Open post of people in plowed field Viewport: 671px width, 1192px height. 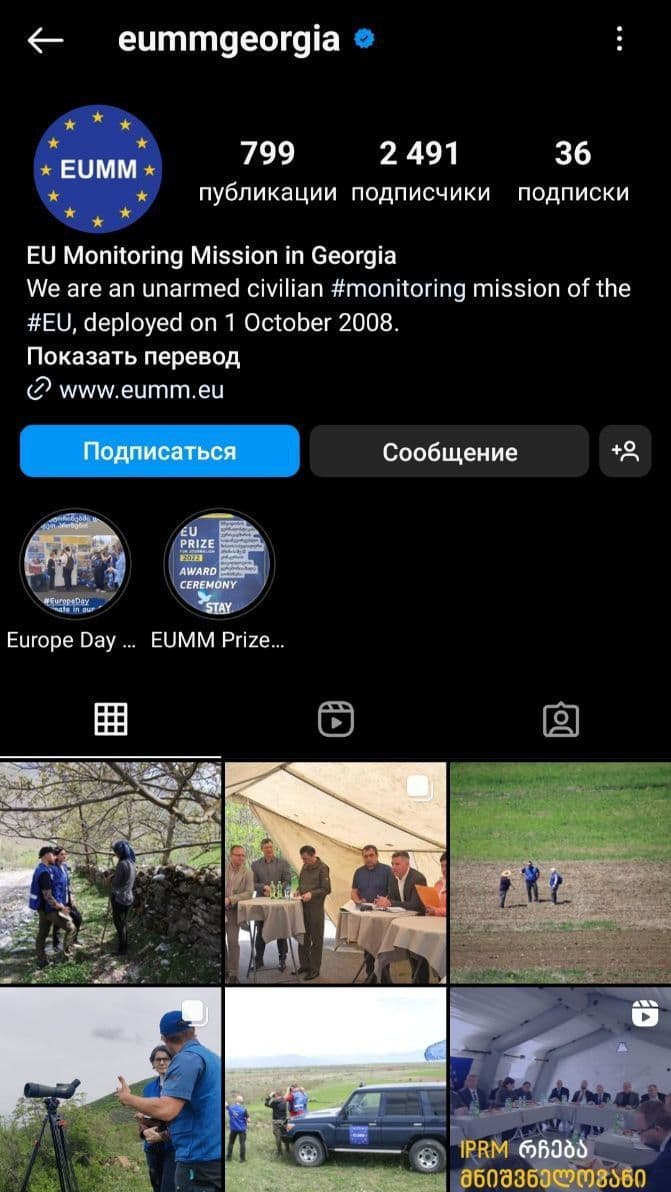coord(560,872)
